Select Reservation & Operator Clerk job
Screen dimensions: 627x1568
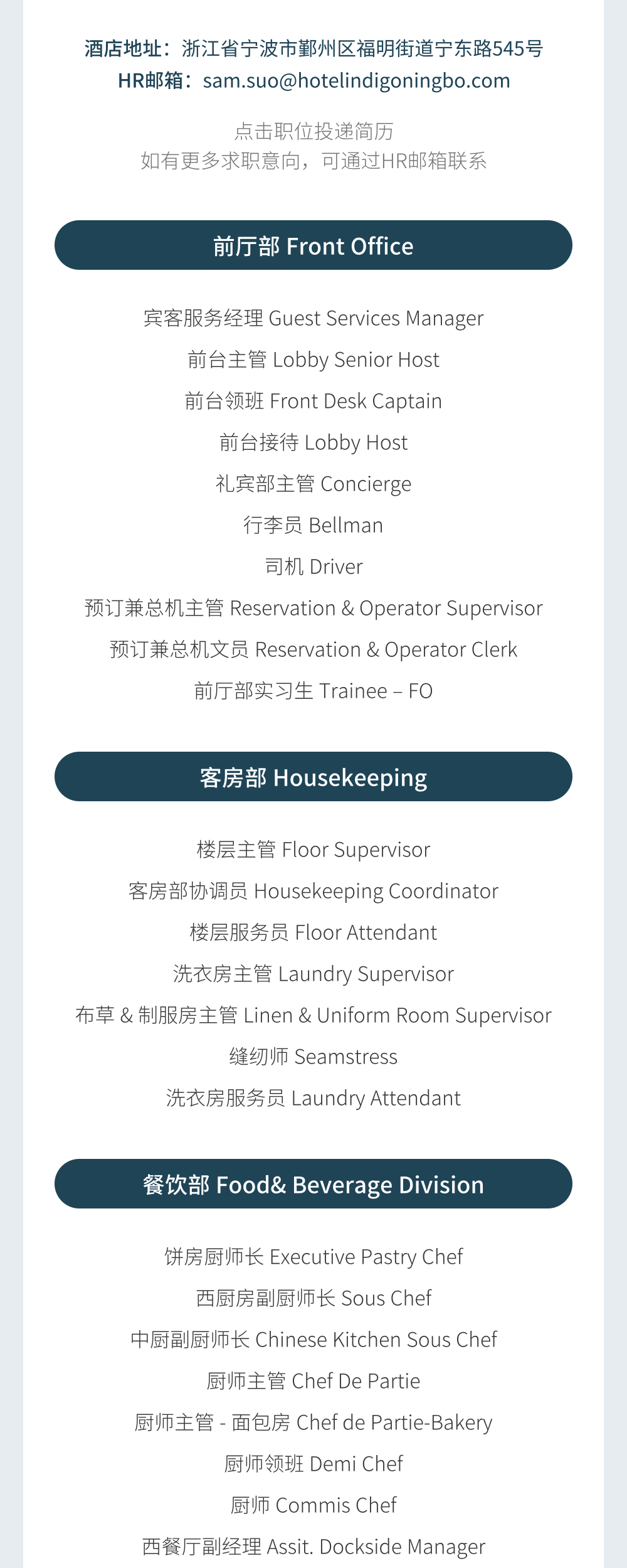point(313,649)
